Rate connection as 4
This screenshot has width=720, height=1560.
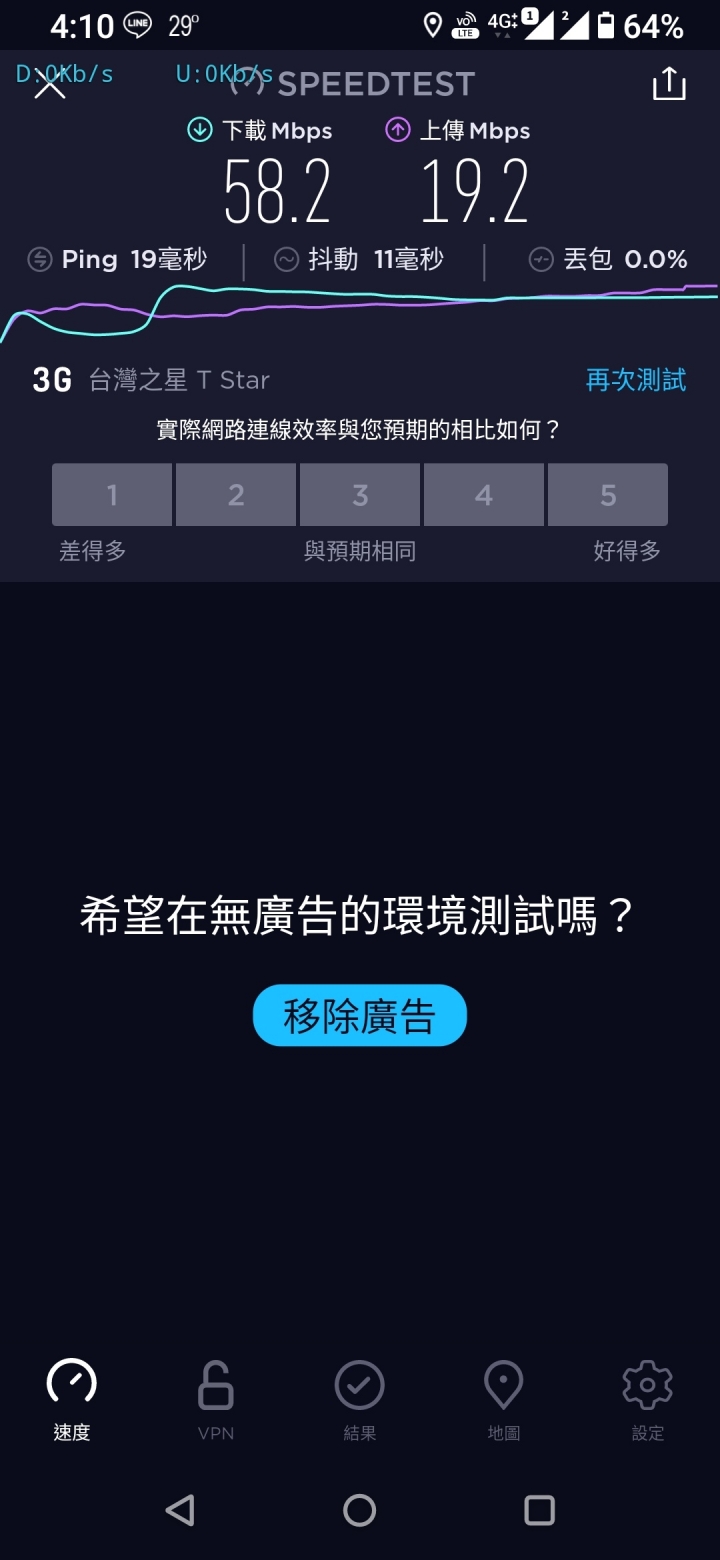484,495
